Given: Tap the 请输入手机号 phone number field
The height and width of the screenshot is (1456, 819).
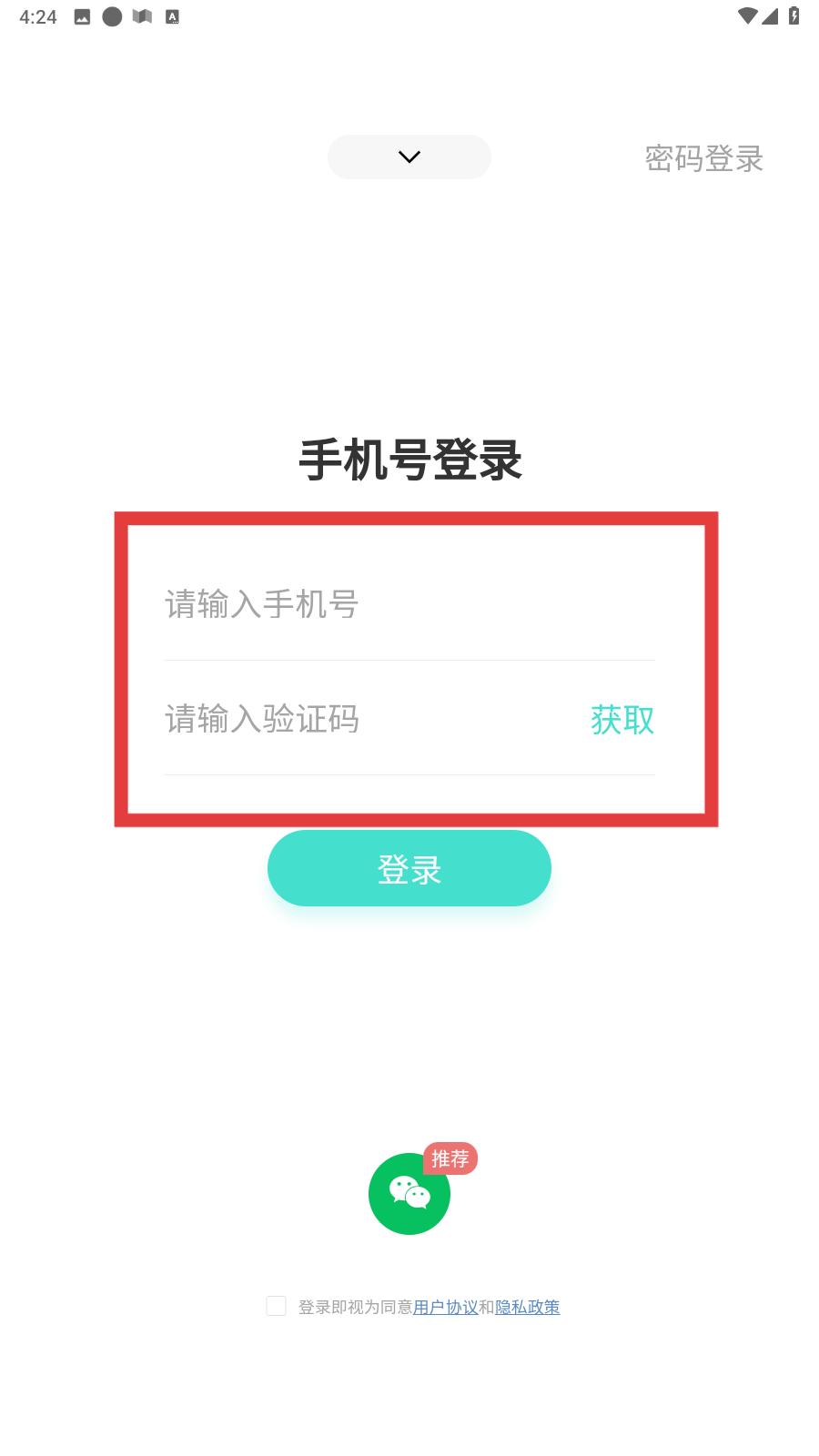Looking at the screenshot, I should (x=409, y=604).
